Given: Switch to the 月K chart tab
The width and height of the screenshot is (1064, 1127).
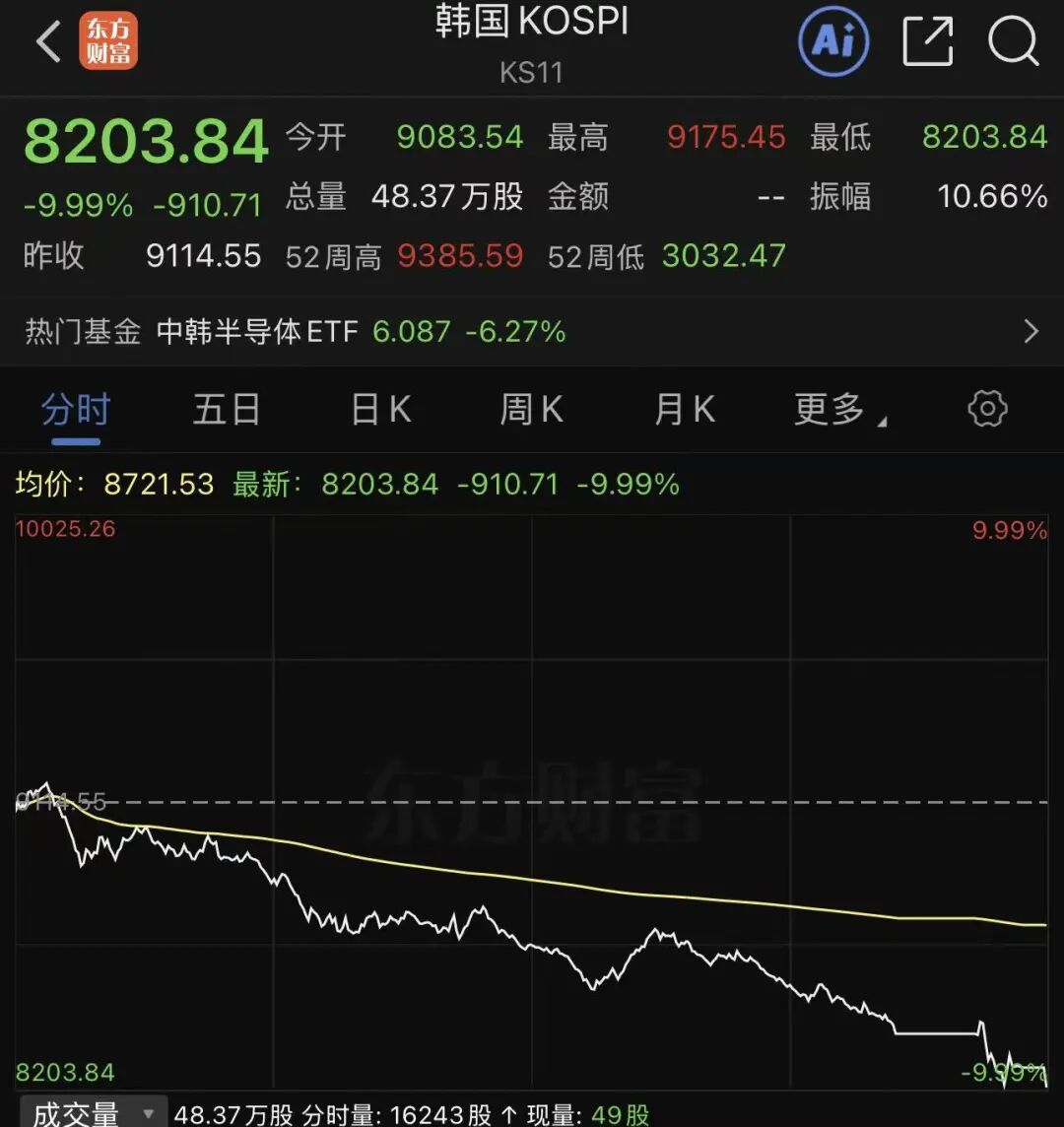Looking at the screenshot, I should 685,410.
